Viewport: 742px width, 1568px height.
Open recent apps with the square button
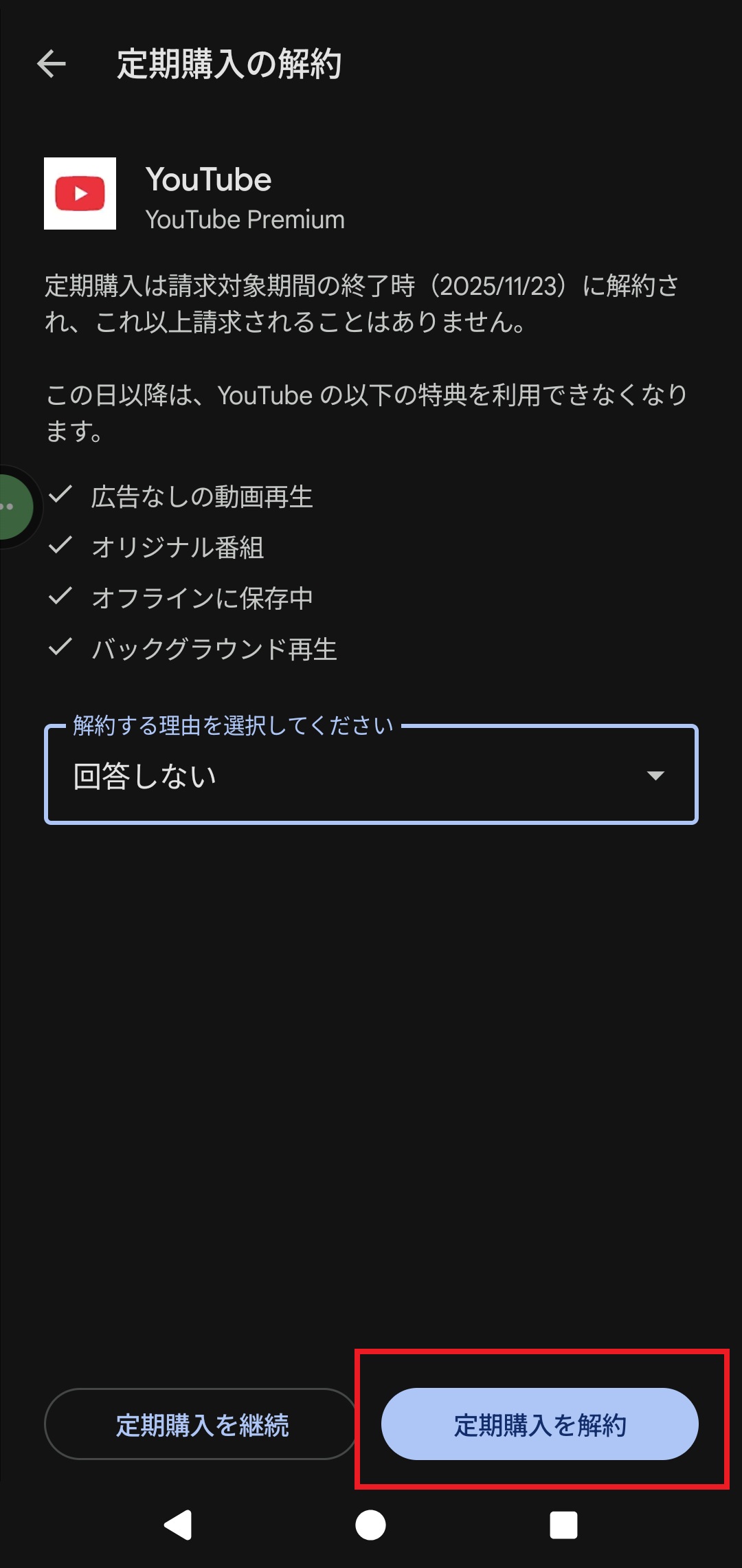[x=563, y=1525]
